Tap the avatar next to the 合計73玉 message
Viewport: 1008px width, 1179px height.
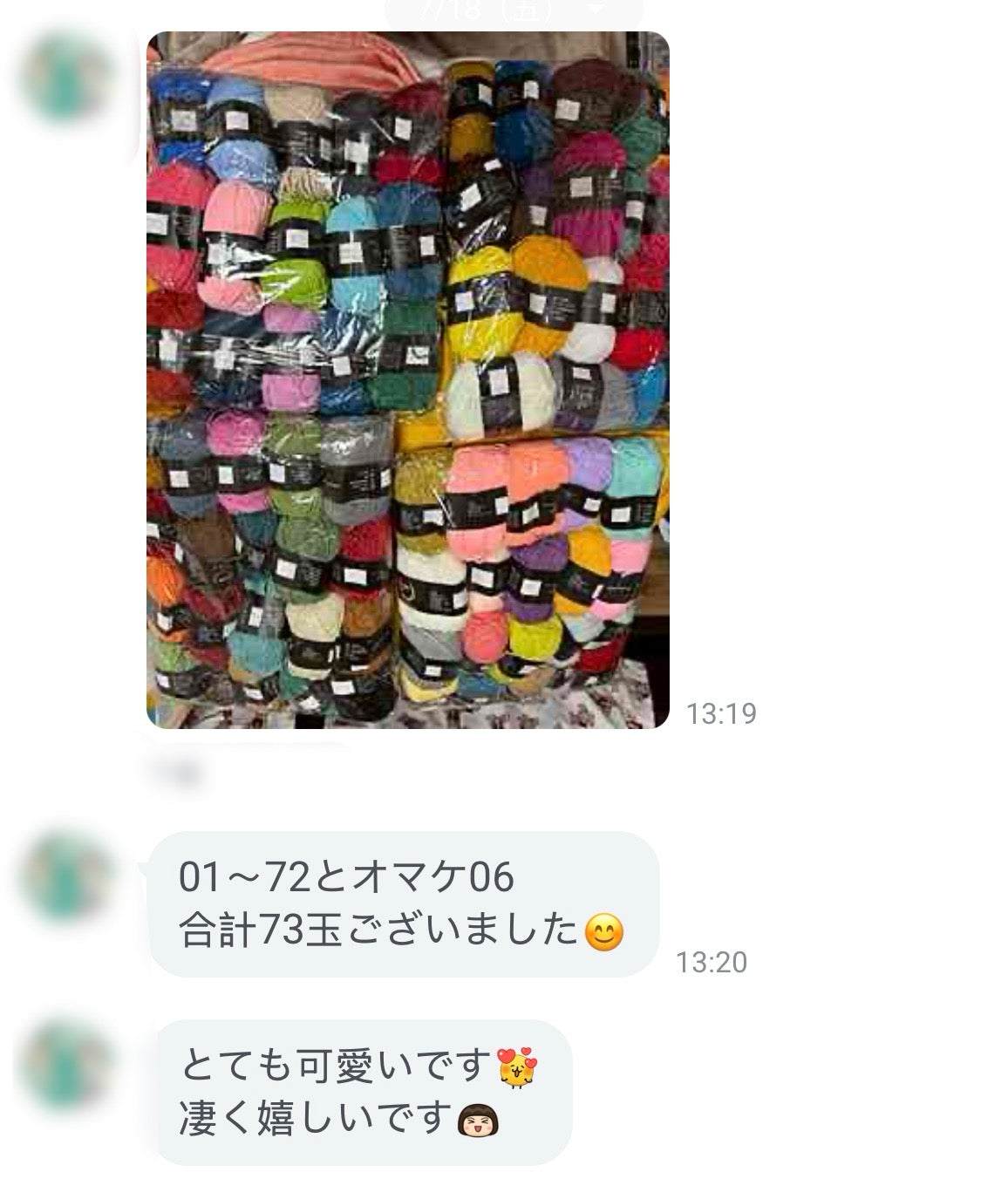(67, 876)
